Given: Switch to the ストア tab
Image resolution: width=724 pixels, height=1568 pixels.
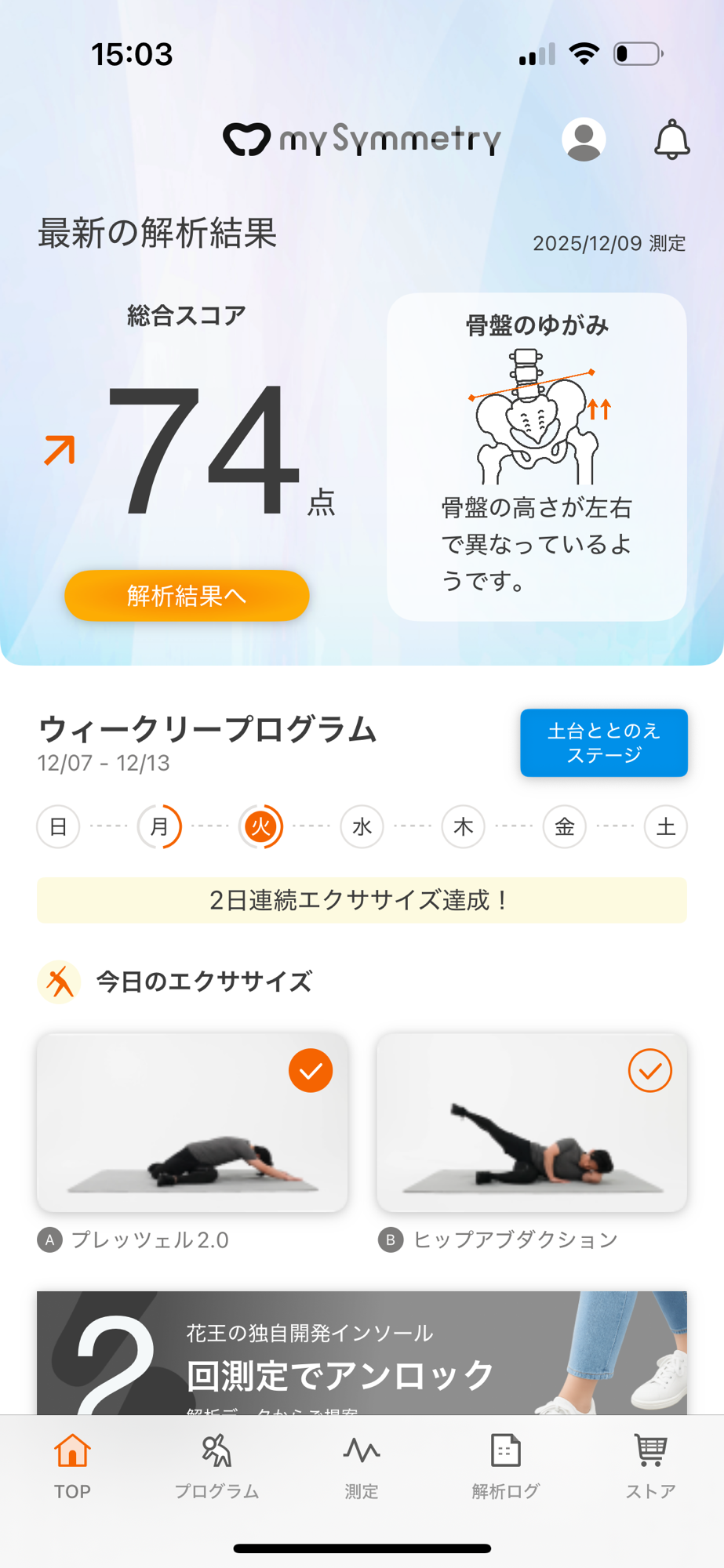Looking at the screenshot, I should tap(650, 1466).
